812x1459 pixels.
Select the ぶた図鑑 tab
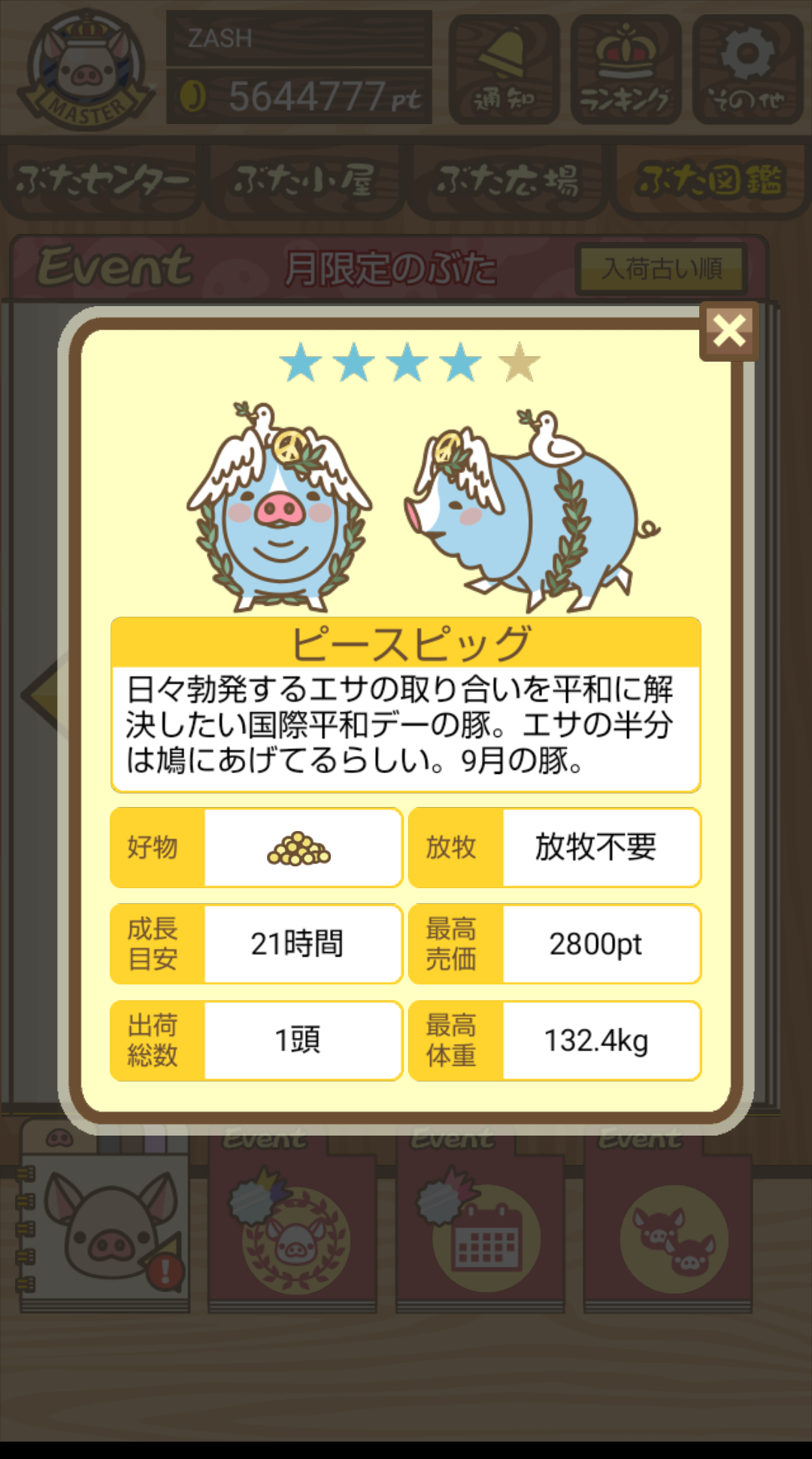710,180
